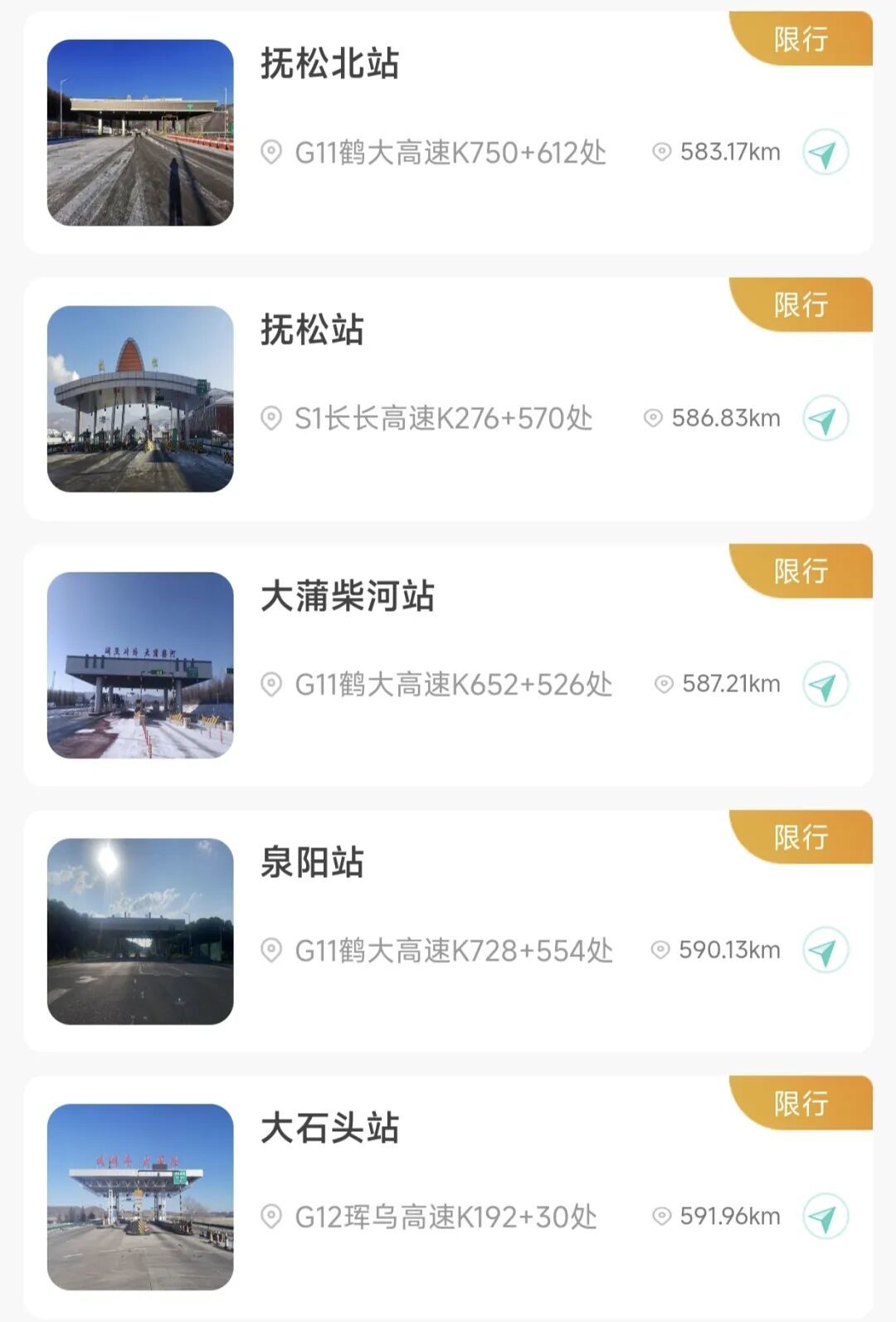
Task: Tap the distance pin icon next to 591.96km
Action: [x=661, y=1215]
